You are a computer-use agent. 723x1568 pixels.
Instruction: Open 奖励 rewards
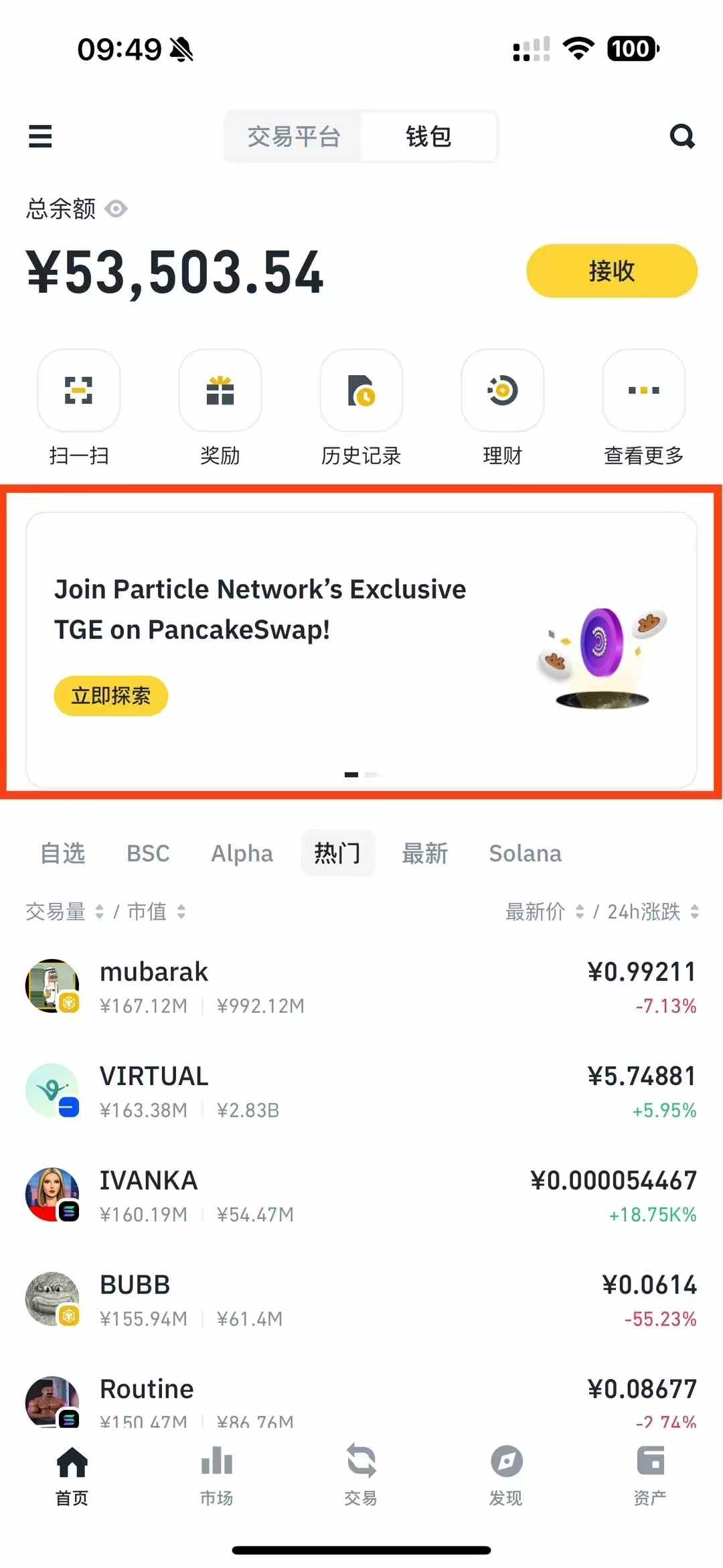tap(220, 390)
